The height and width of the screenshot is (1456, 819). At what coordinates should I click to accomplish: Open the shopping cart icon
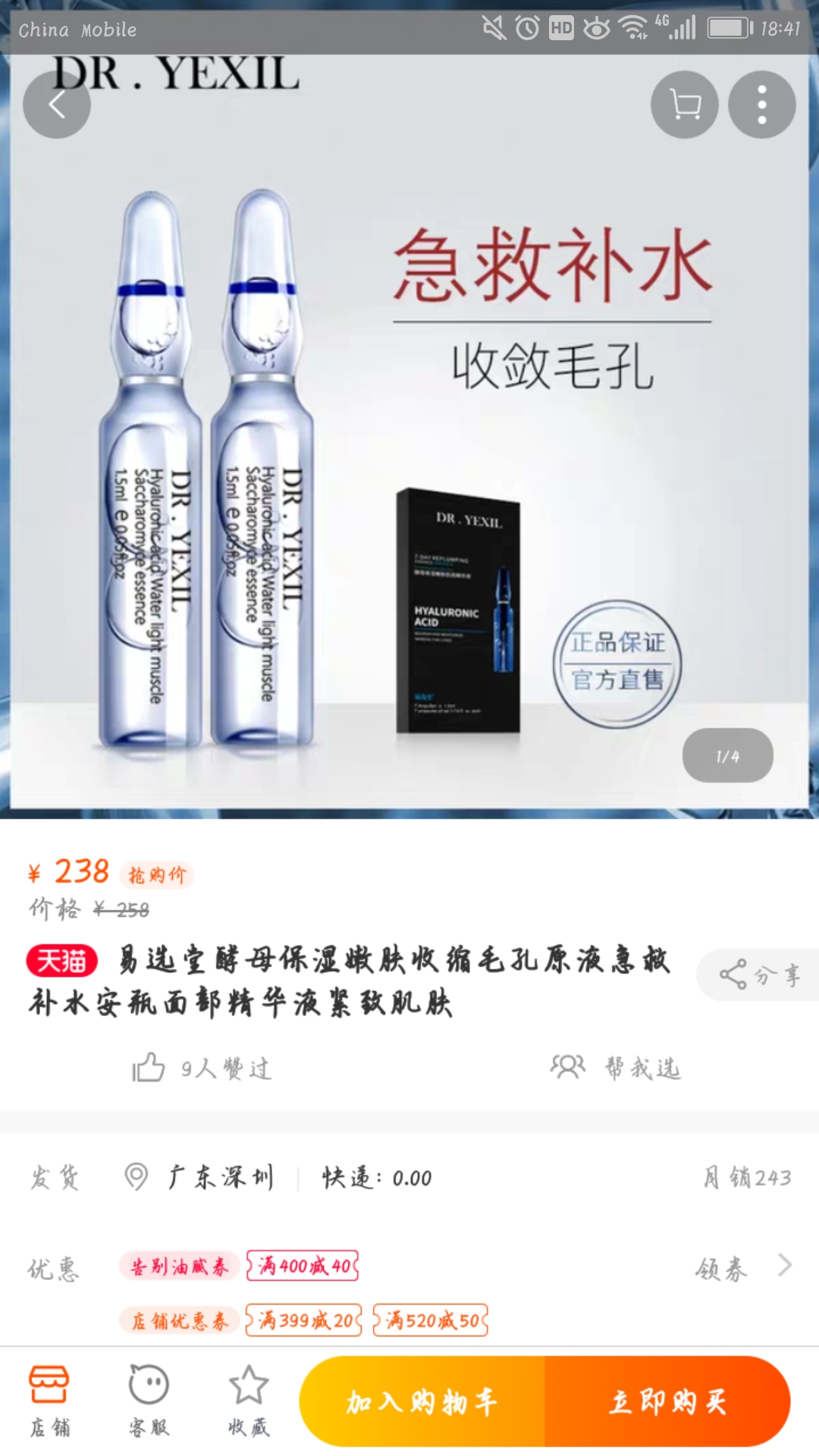click(685, 105)
